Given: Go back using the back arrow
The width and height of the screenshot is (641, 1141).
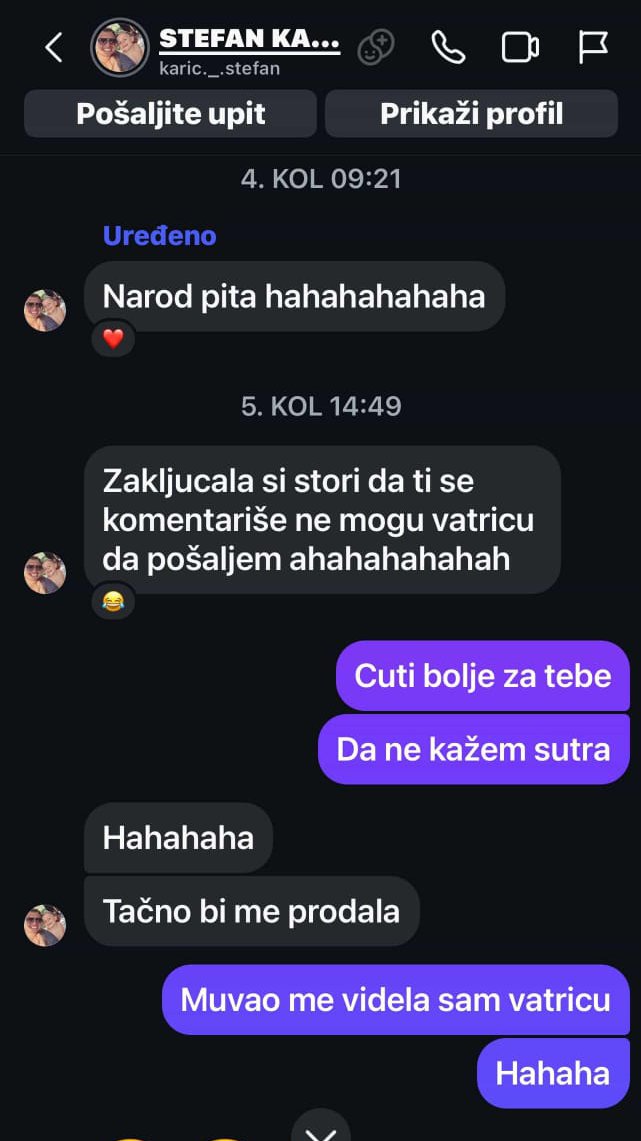Looking at the screenshot, I should [x=53, y=47].
